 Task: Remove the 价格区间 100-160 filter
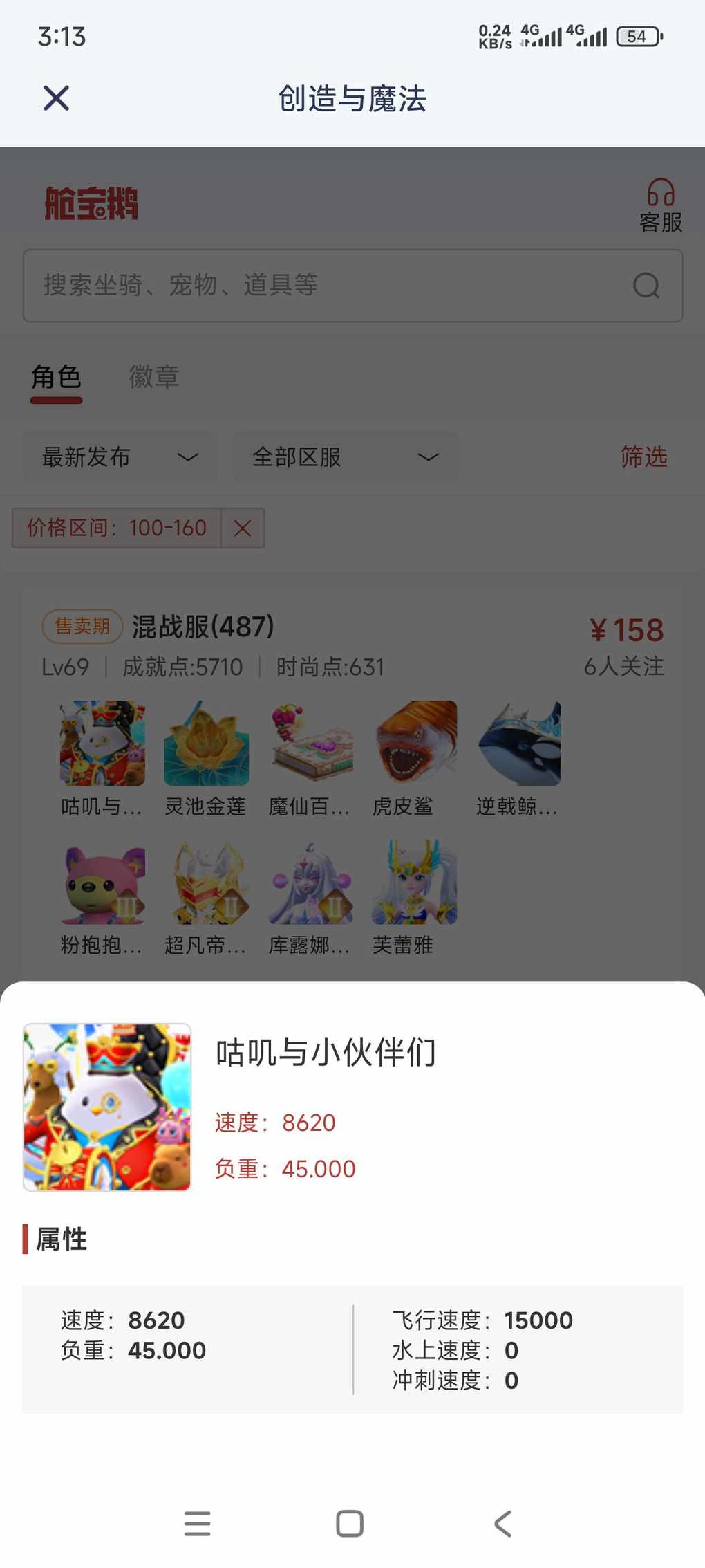243,528
